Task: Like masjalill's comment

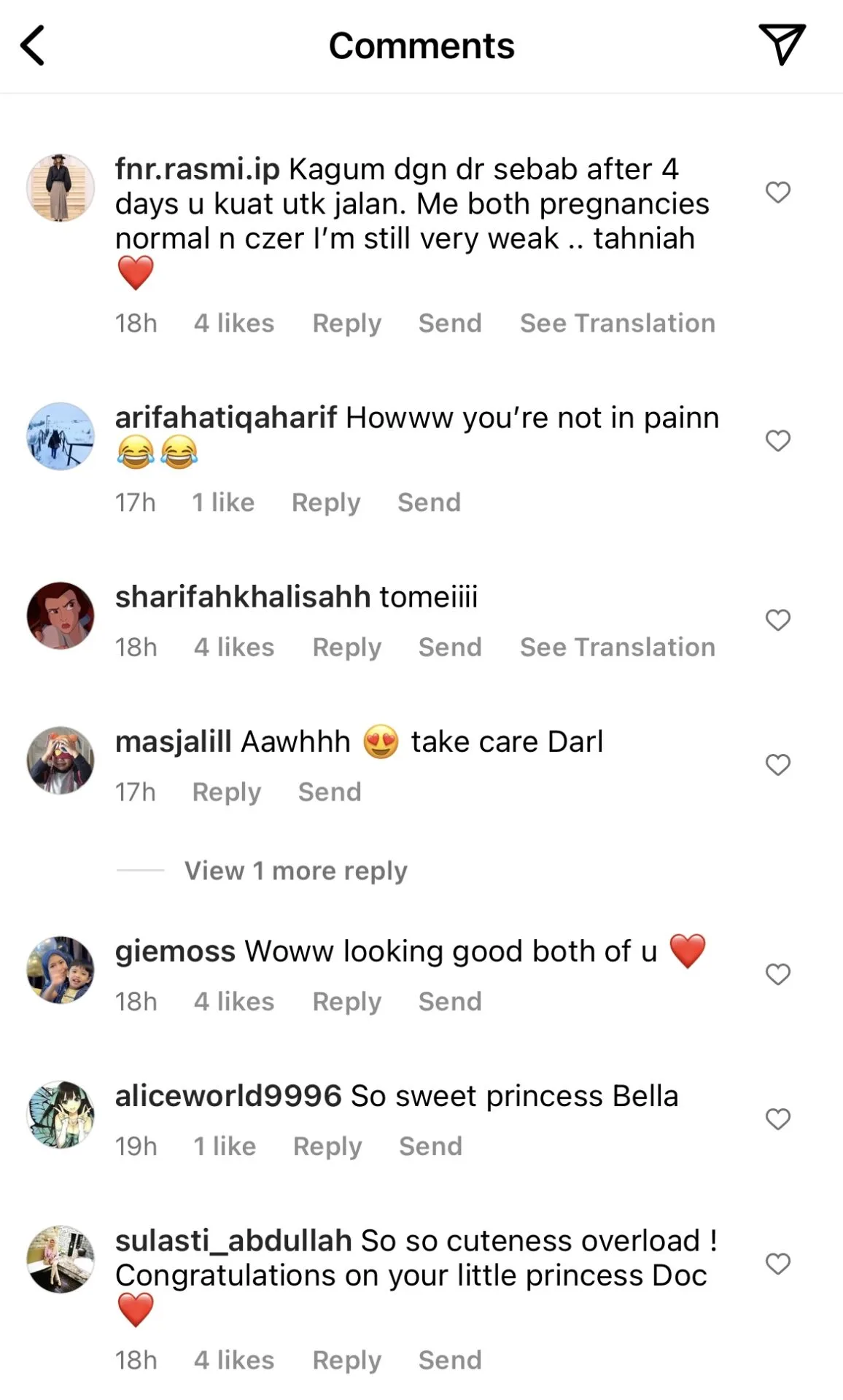Action: (x=777, y=765)
